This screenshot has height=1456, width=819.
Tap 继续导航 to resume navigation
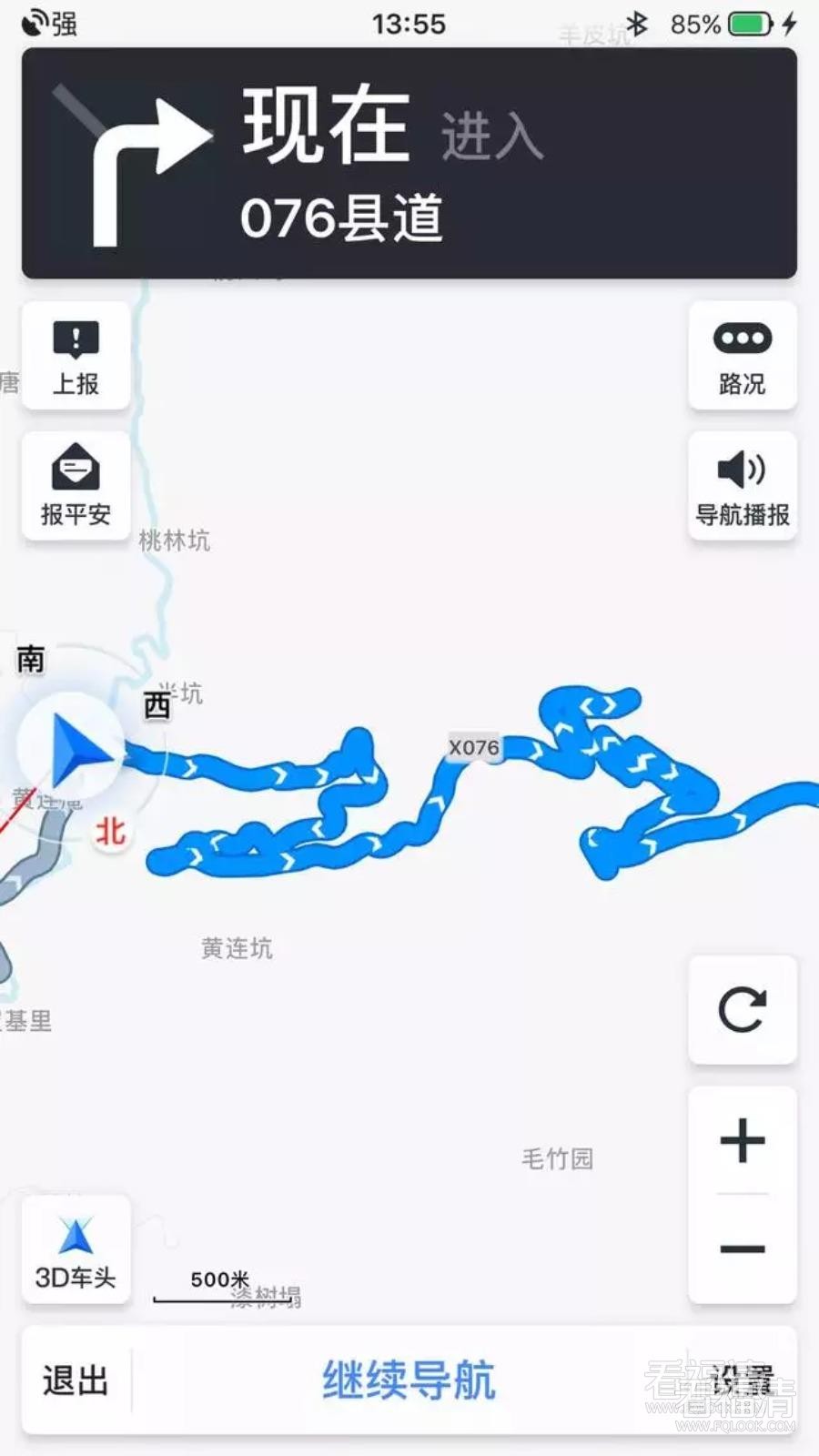[409, 1380]
